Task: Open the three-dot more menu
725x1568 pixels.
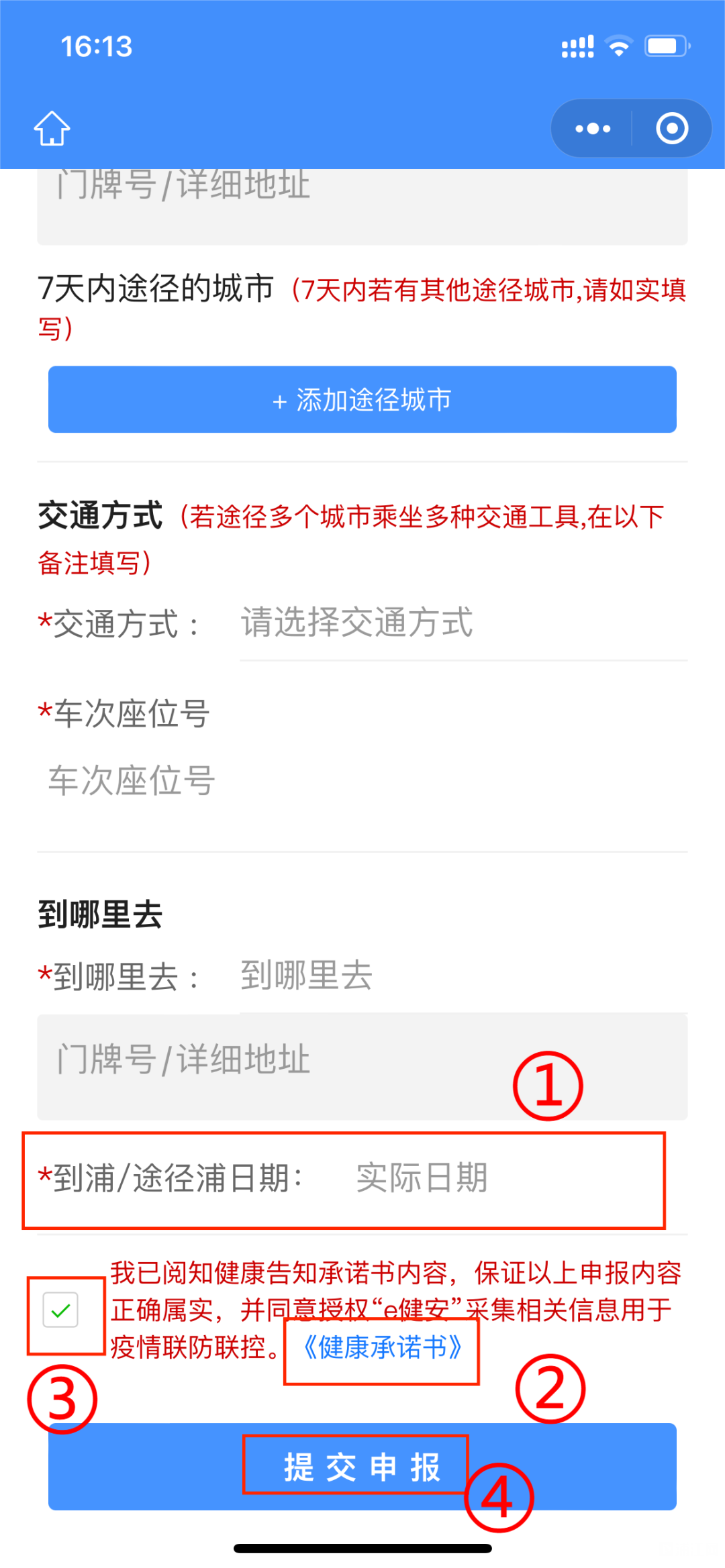Action: [x=593, y=128]
